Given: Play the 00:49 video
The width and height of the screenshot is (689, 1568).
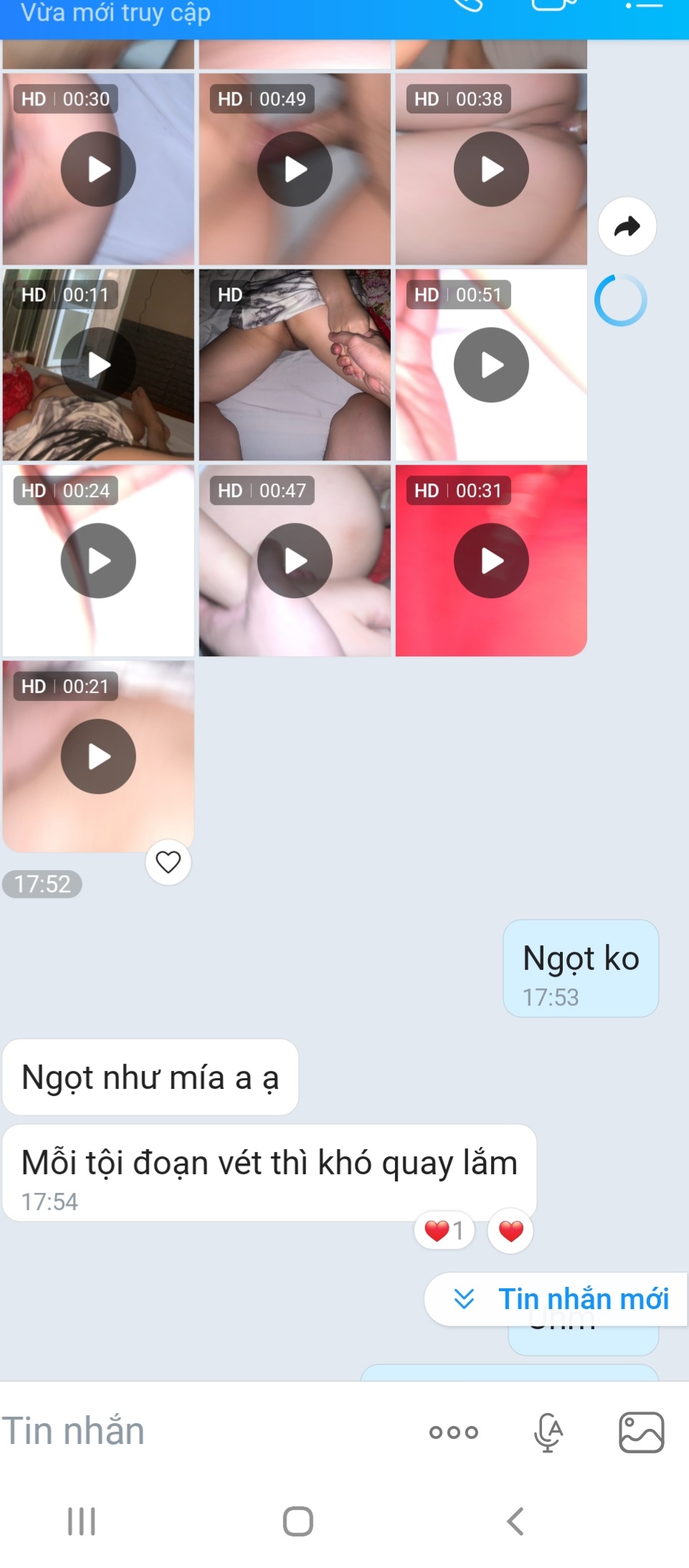Looking at the screenshot, I should coord(295,169).
